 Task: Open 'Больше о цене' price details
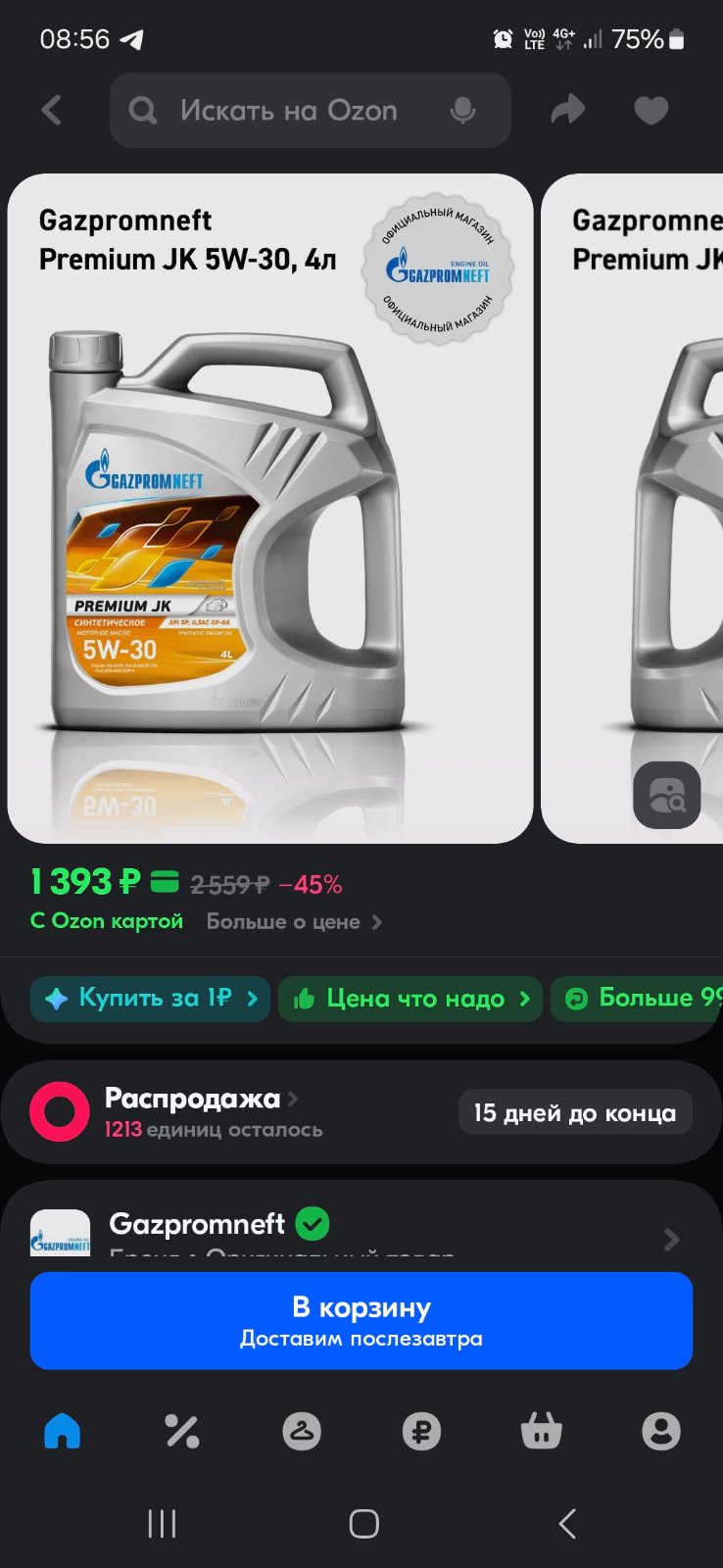[x=294, y=922]
